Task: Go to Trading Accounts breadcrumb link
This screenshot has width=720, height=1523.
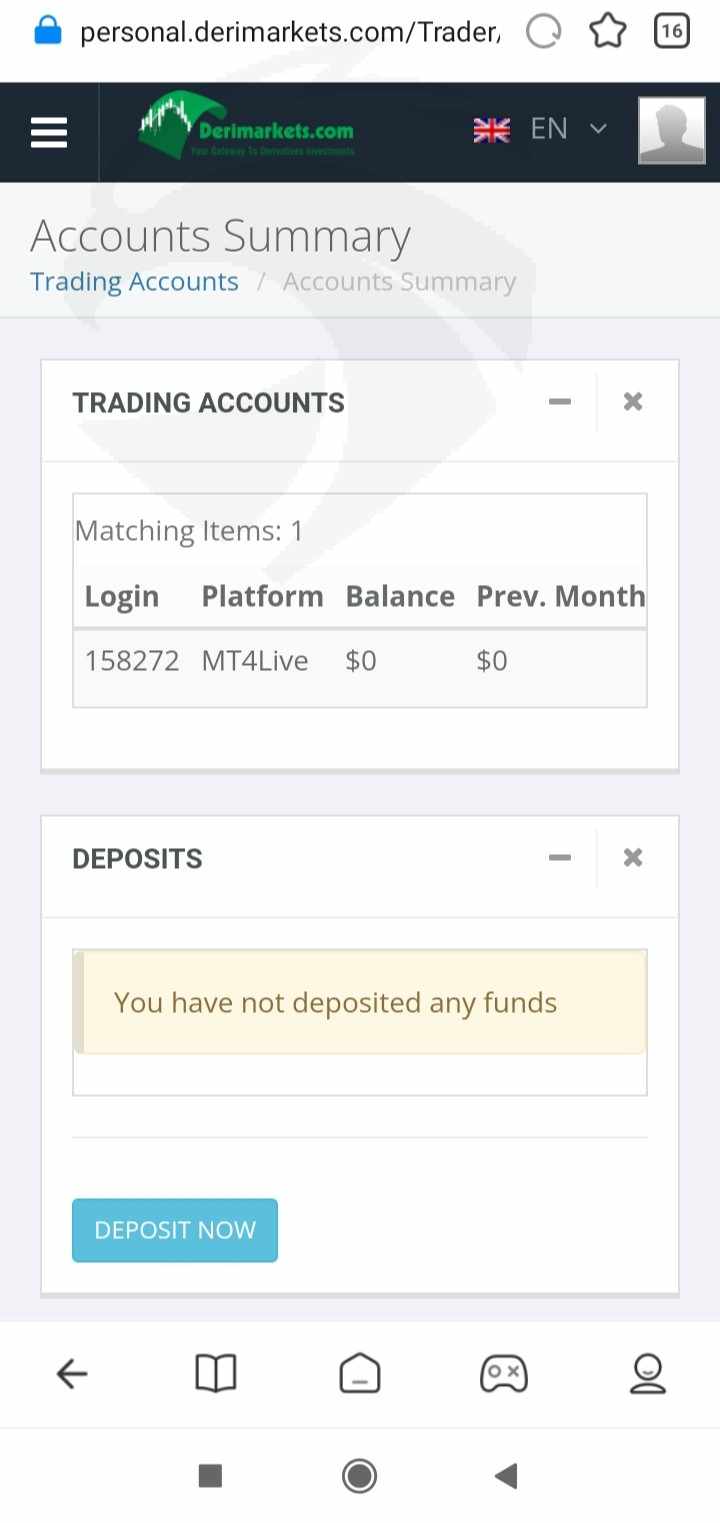Action: pos(134,282)
